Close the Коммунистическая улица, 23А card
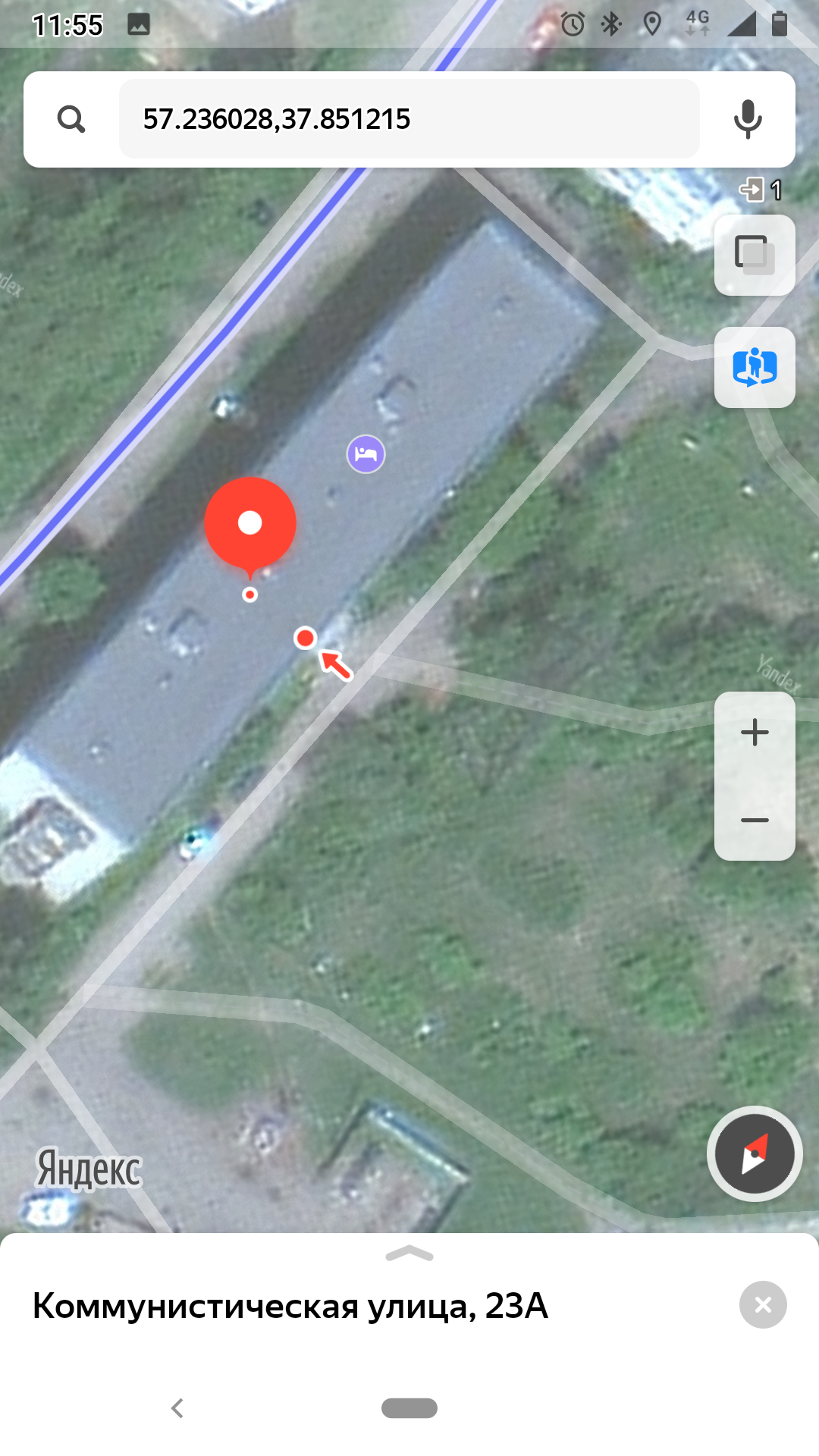819x1456 pixels. point(763,1304)
